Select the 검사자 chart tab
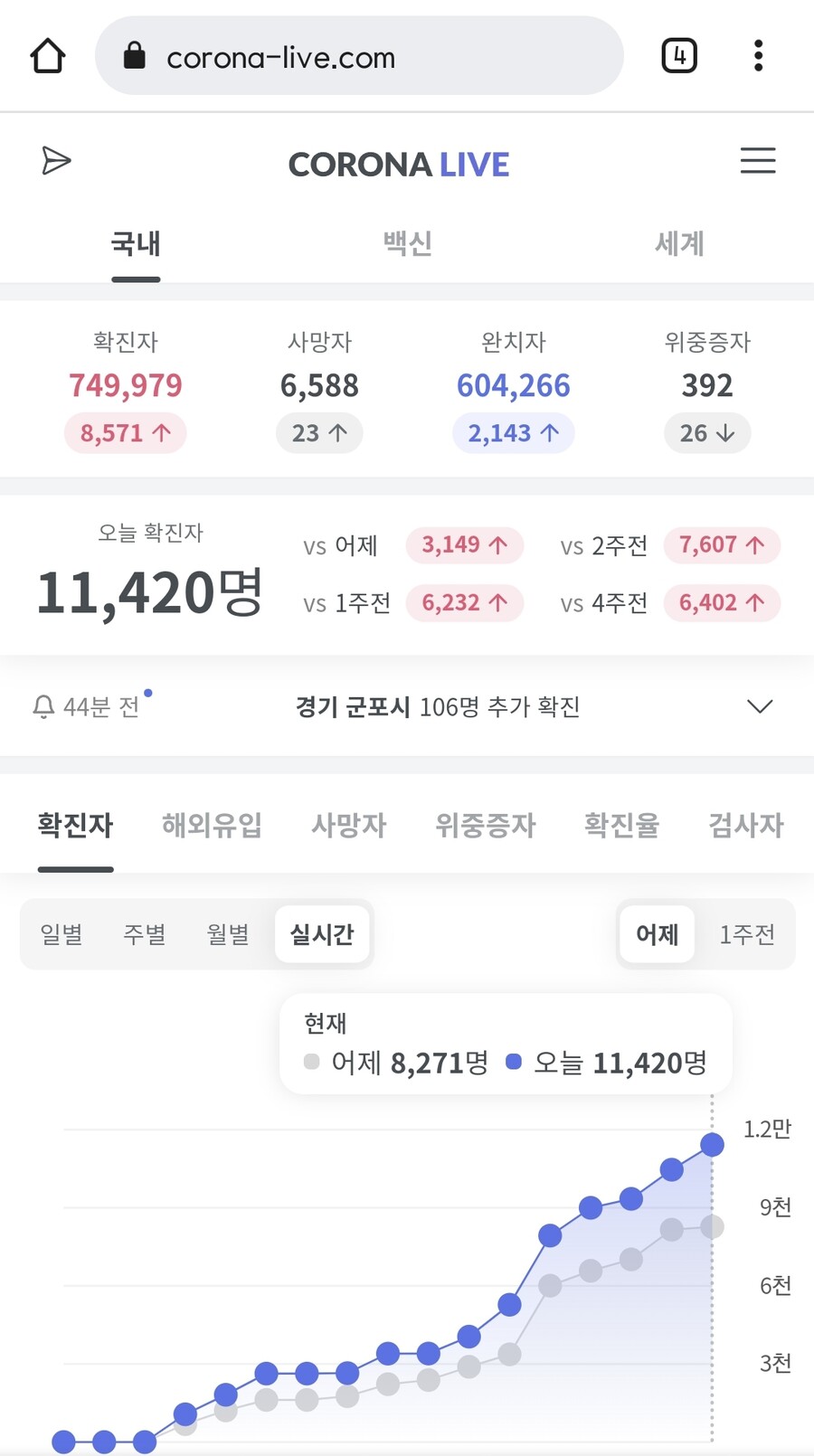The image size is (814, 1456). point(746,825)
